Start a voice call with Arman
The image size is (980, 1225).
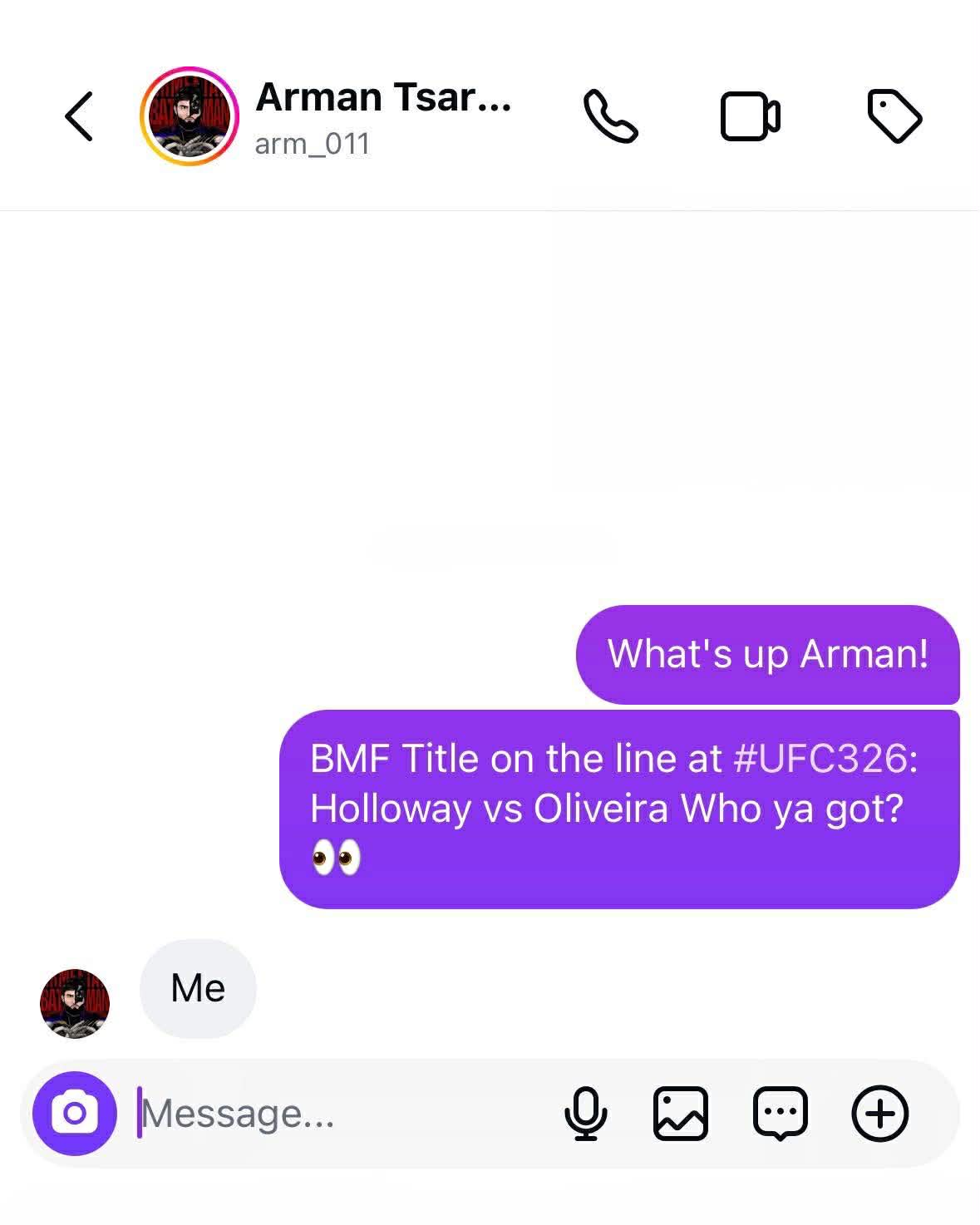click(610, 116)
